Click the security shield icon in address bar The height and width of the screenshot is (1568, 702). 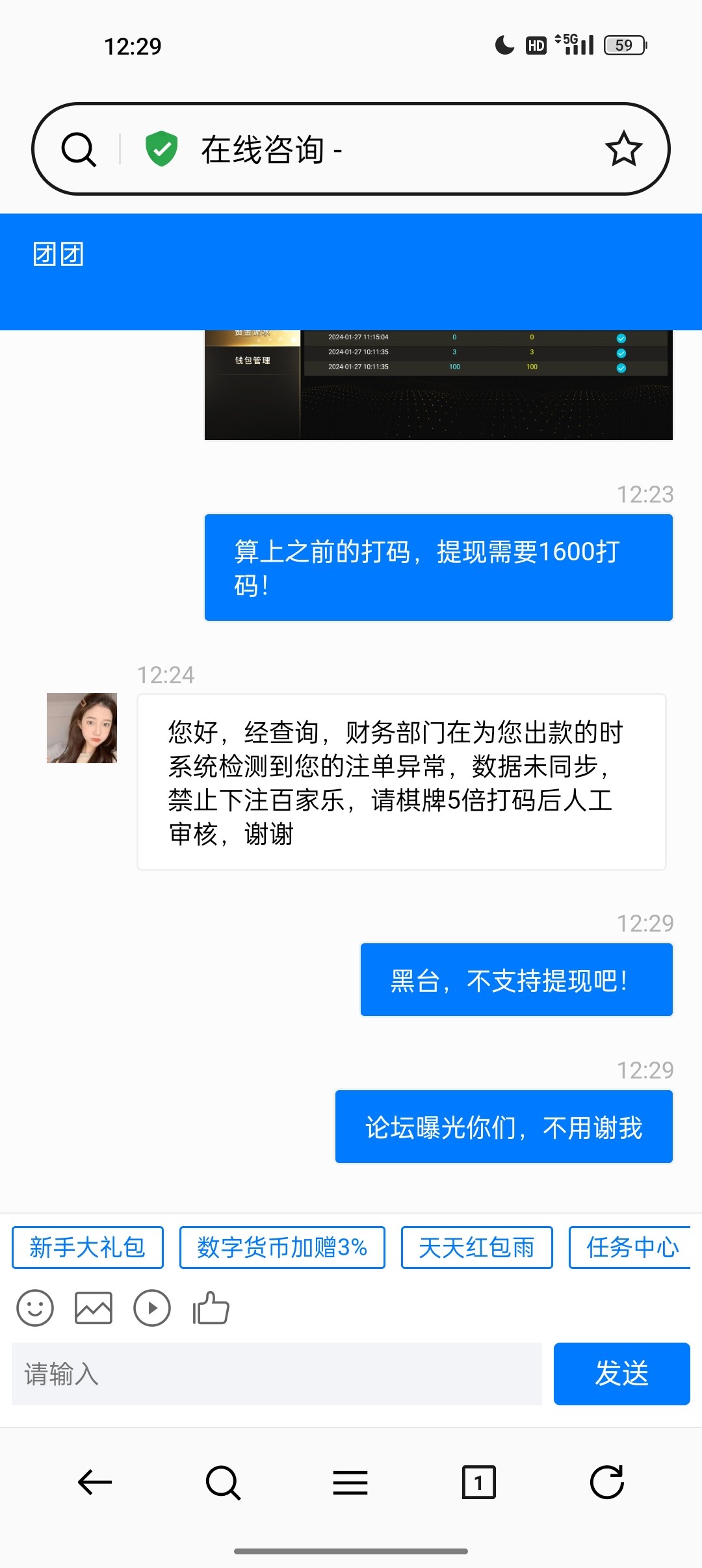pos(163,148)
